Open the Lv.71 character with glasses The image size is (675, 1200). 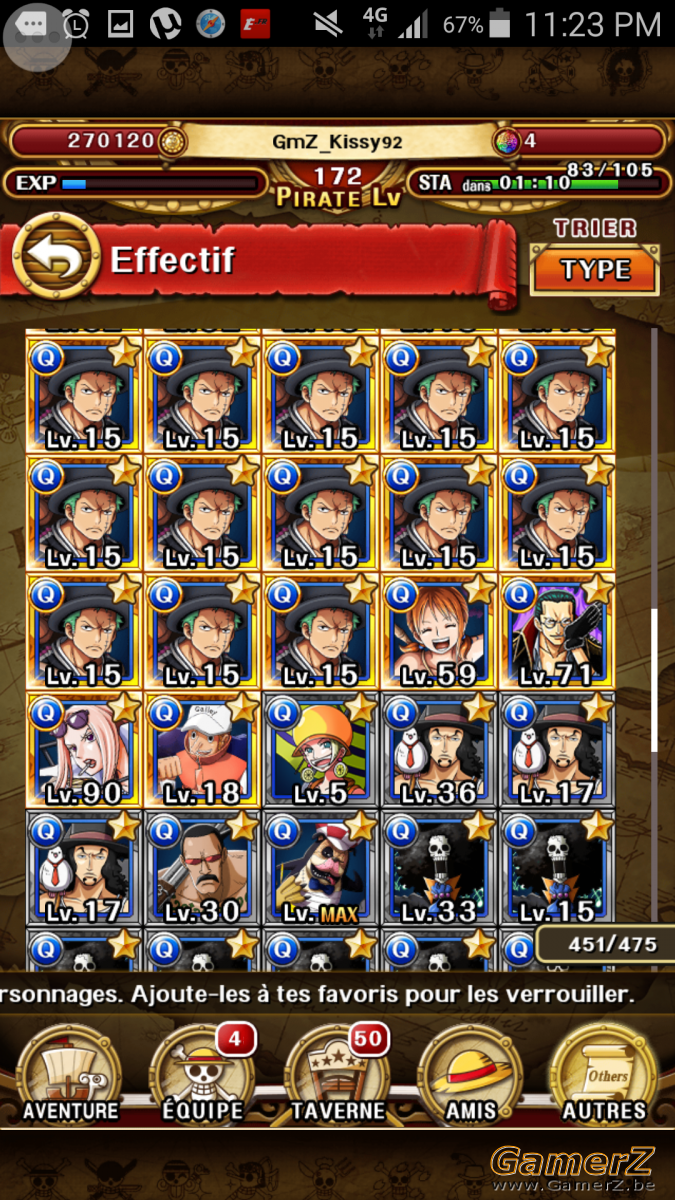[558, 631]
